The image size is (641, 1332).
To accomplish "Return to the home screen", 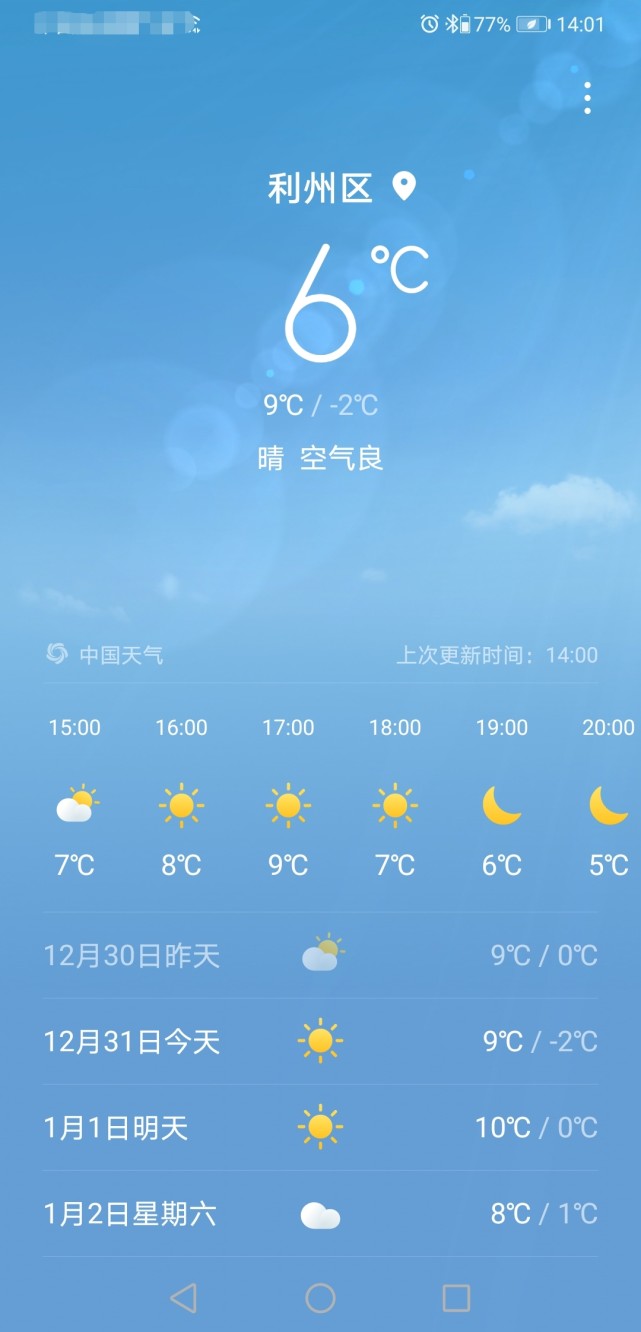I will (x=320, y=1298).
